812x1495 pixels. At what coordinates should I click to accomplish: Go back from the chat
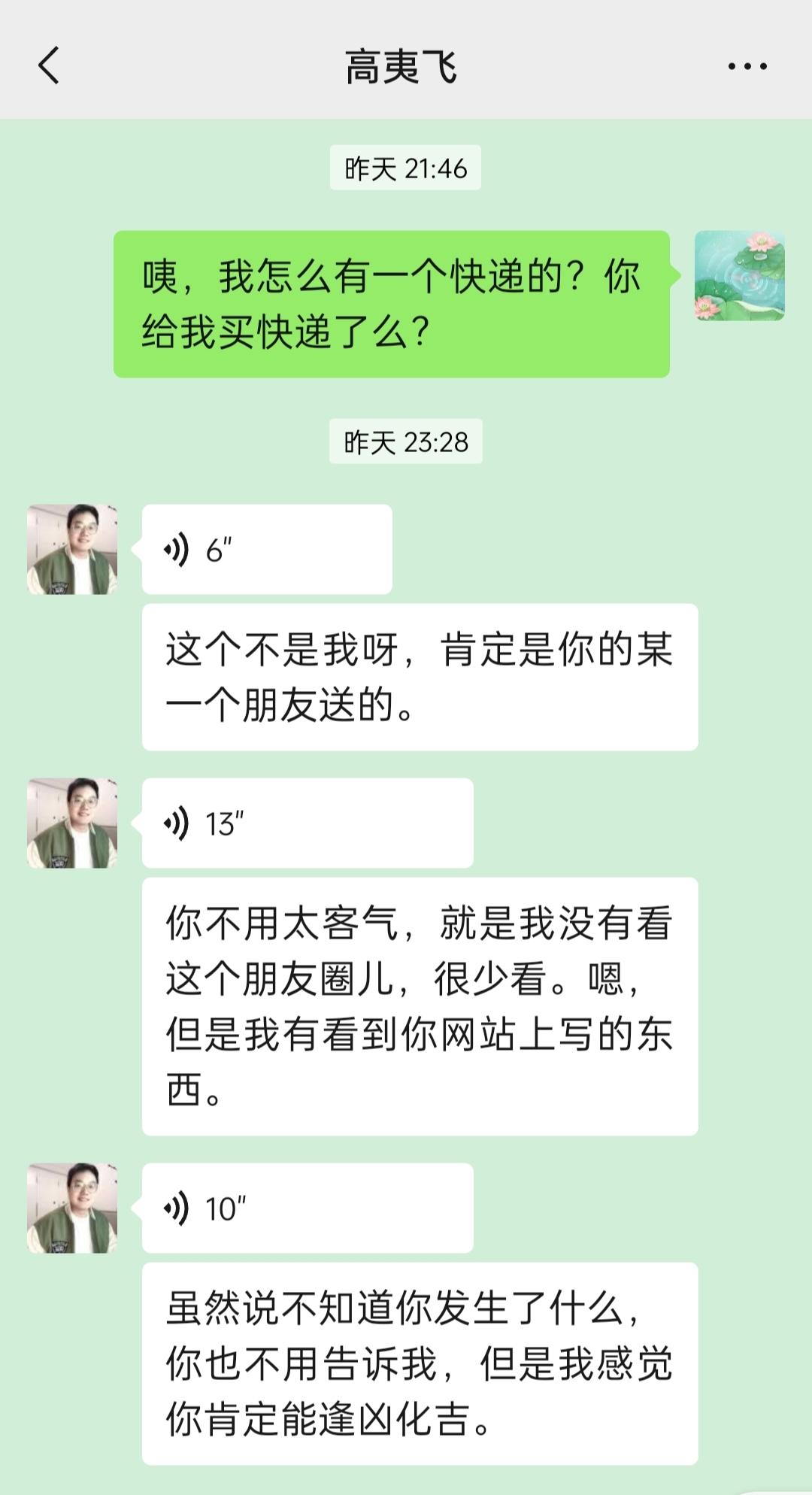[x=49, y=65]
